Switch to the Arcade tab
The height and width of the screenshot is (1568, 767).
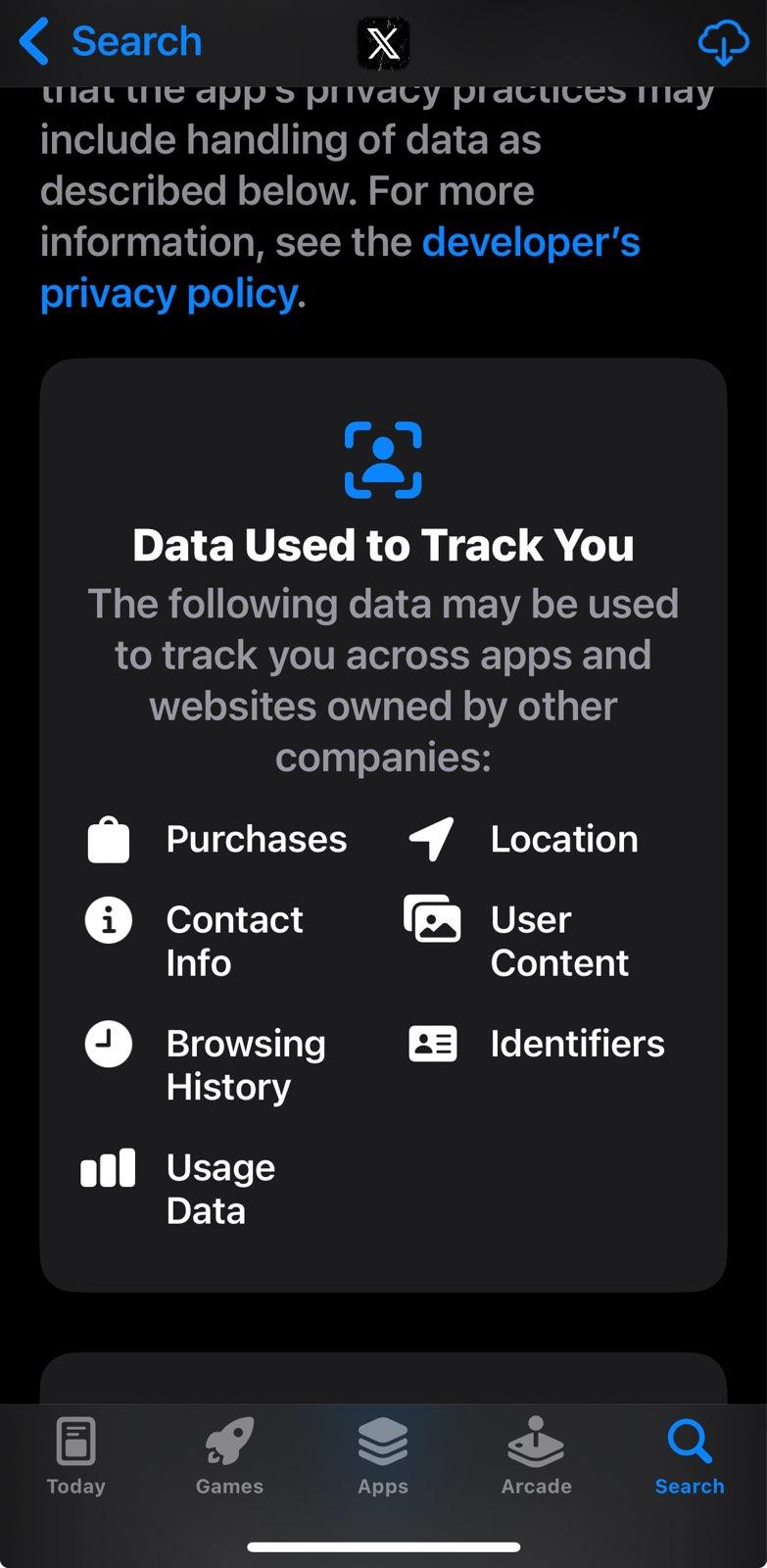[x=536, y=1455]
